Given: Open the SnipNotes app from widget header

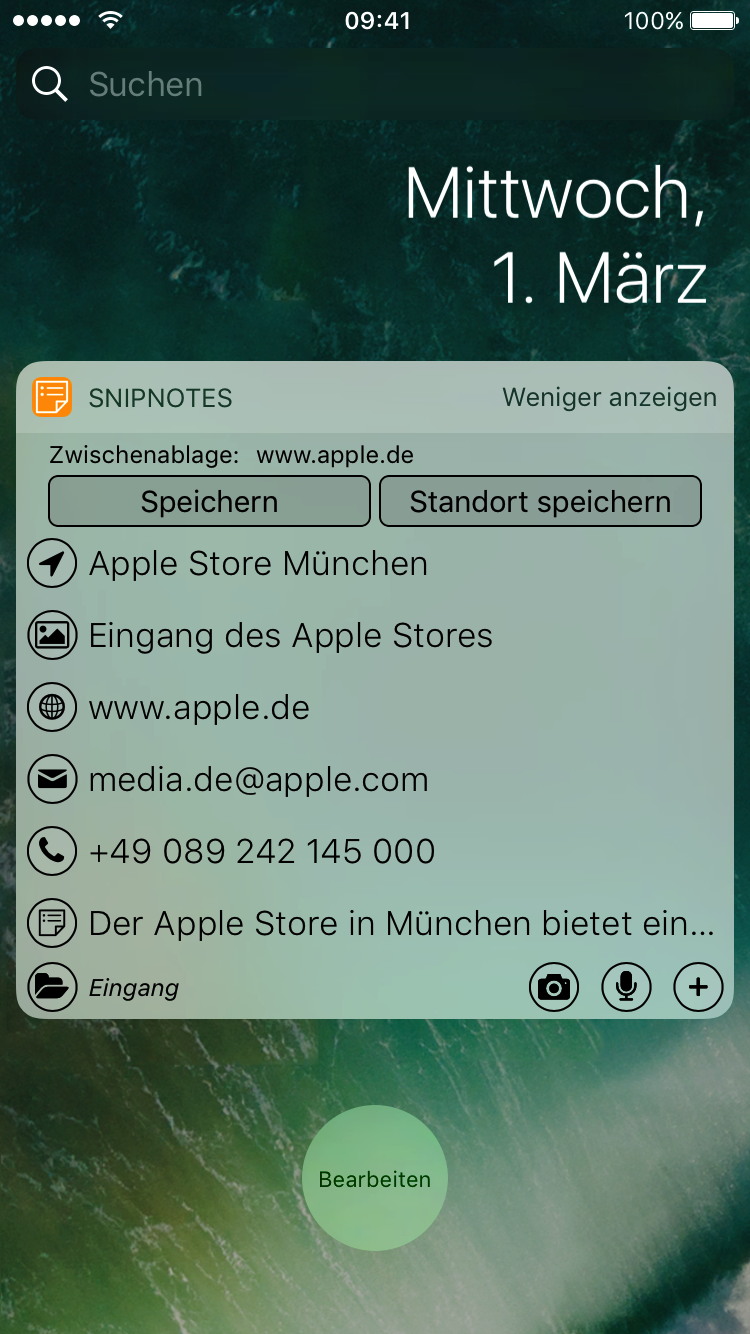Looking at the screenshot, I should (160, 398).
